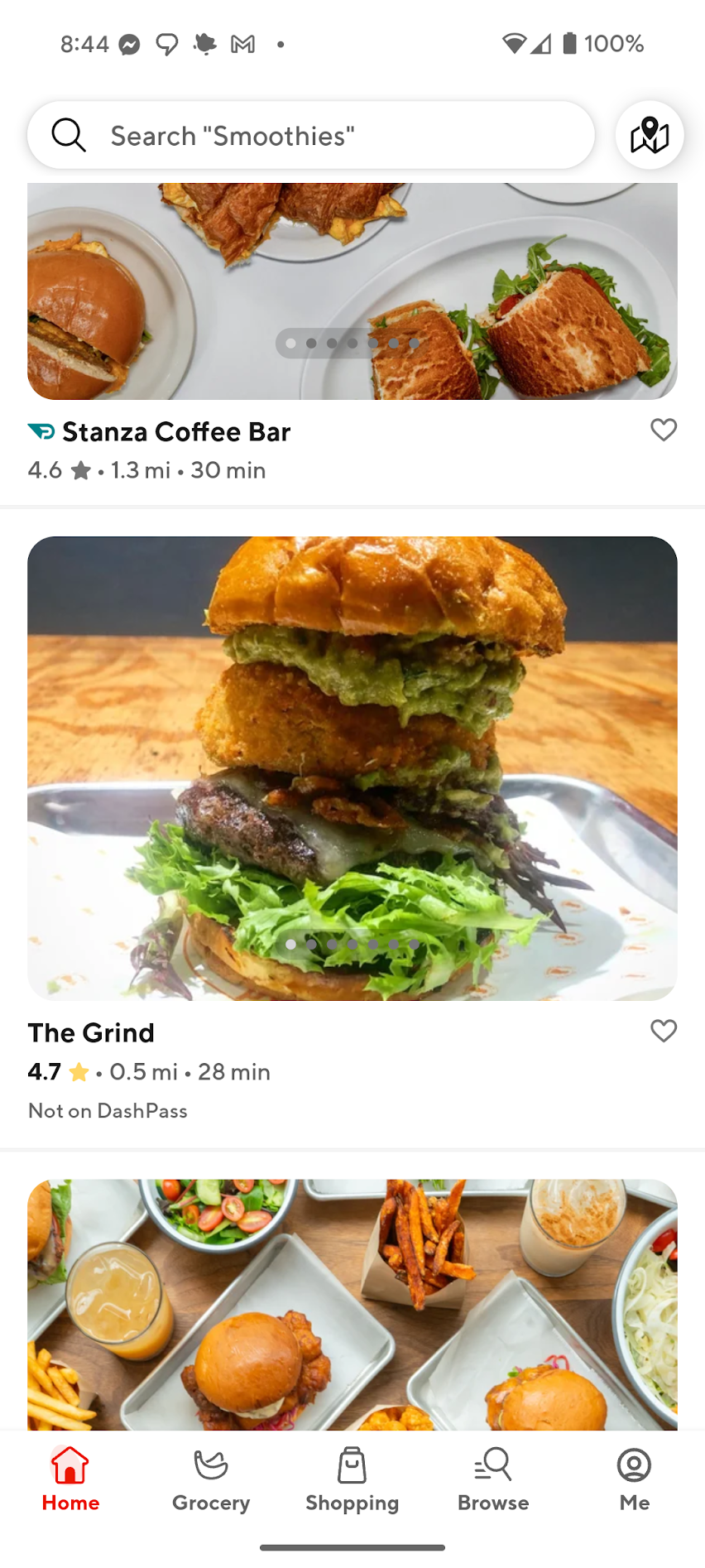Save Stanza Coffee Bar to favorites

(x=664, y=430)
